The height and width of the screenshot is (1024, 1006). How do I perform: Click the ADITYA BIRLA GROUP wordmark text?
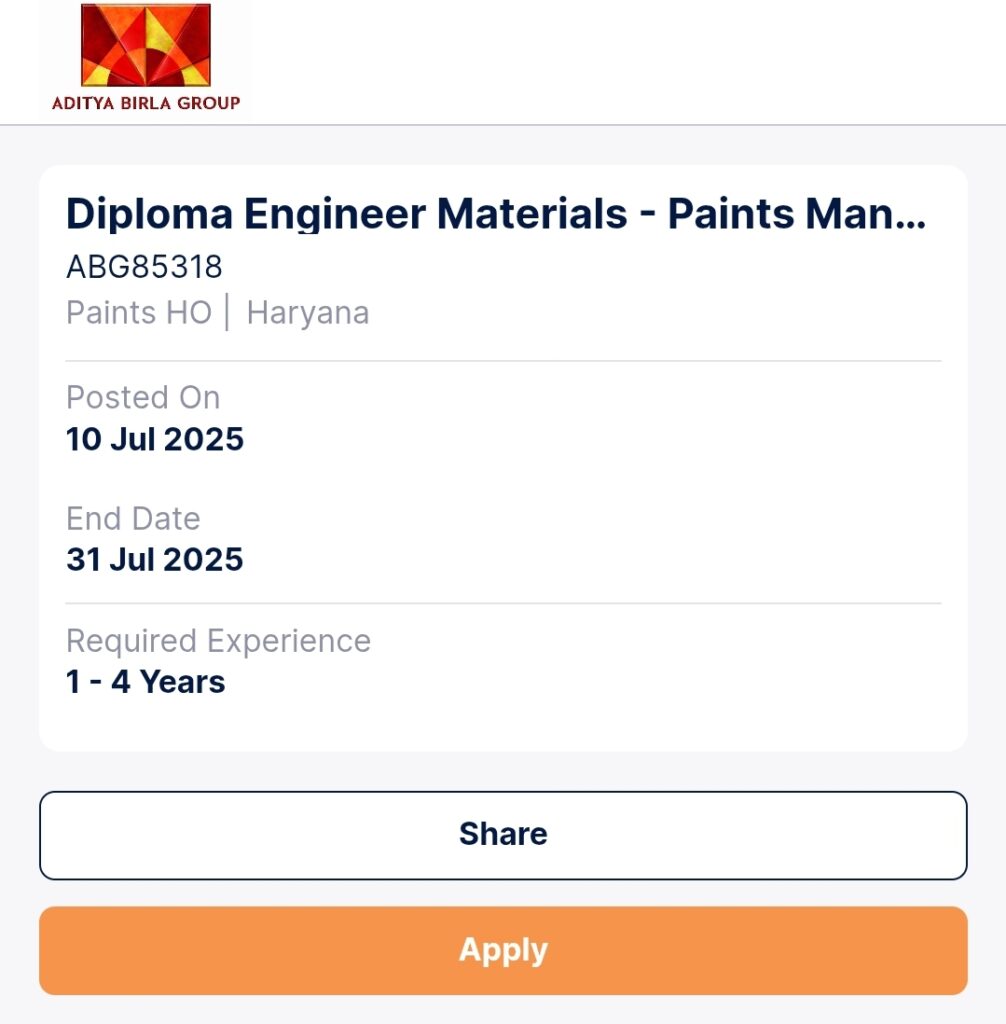tap(146, 101)
